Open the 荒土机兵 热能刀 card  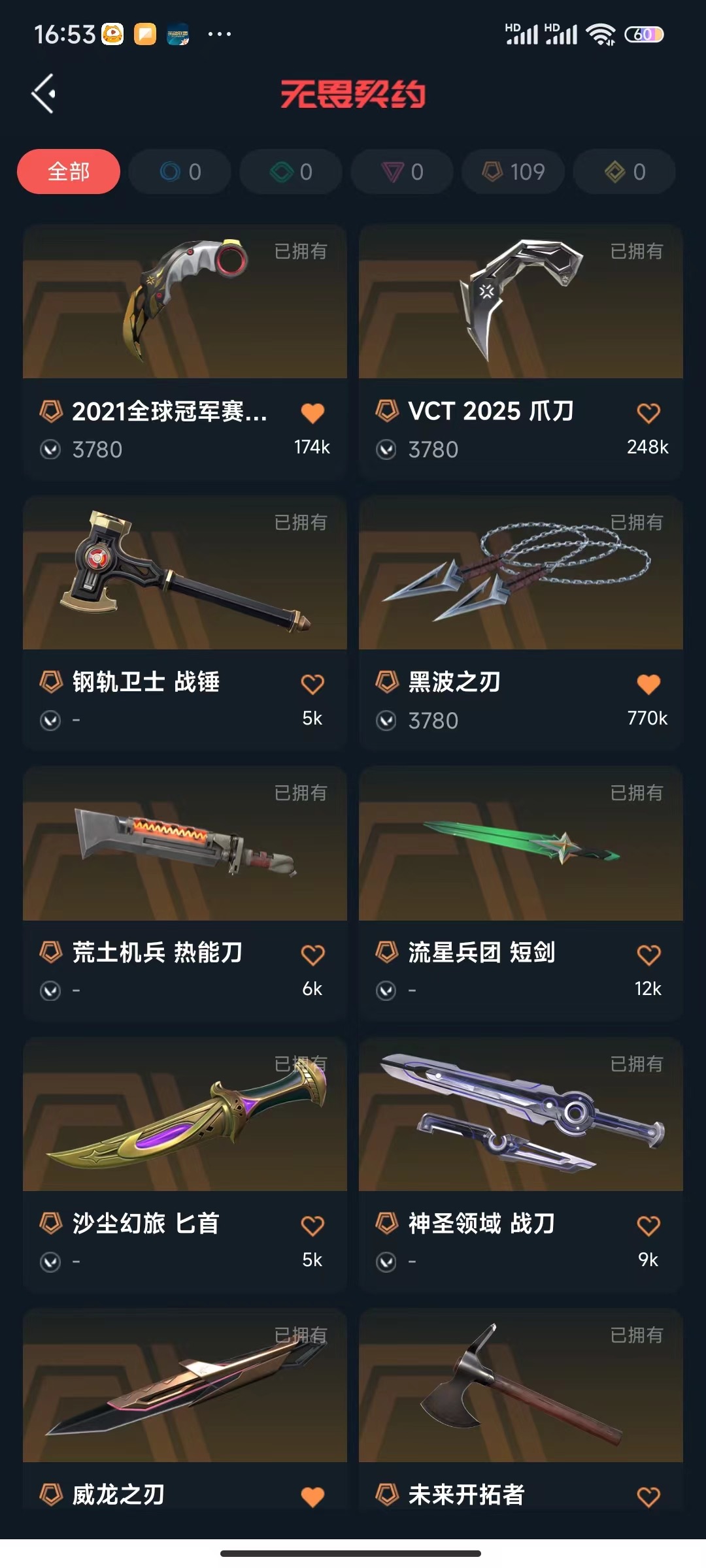pyautogui.click(x=185, y=894)
